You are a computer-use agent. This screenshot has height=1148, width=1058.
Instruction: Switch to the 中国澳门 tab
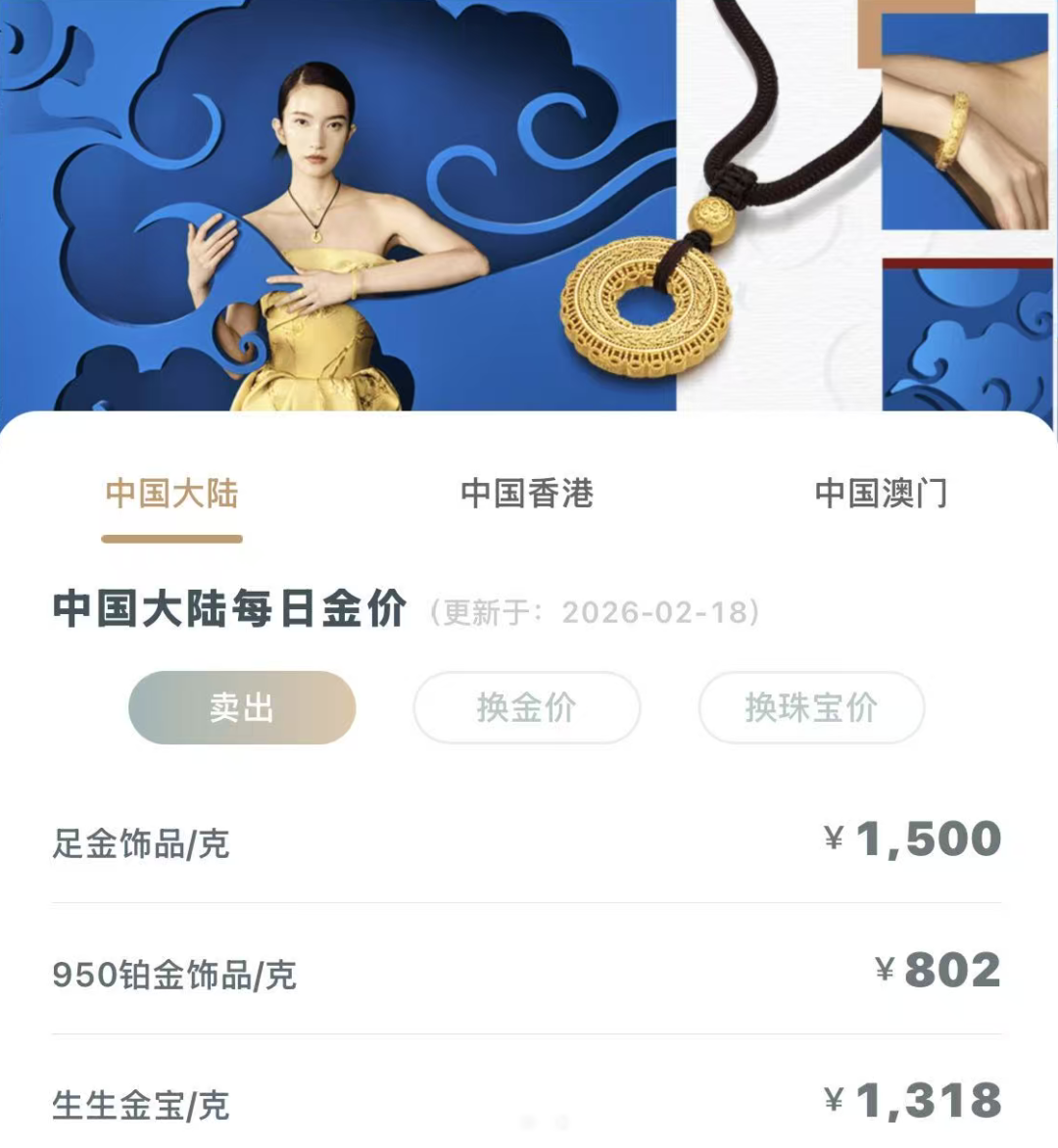(x=881, y=494)
